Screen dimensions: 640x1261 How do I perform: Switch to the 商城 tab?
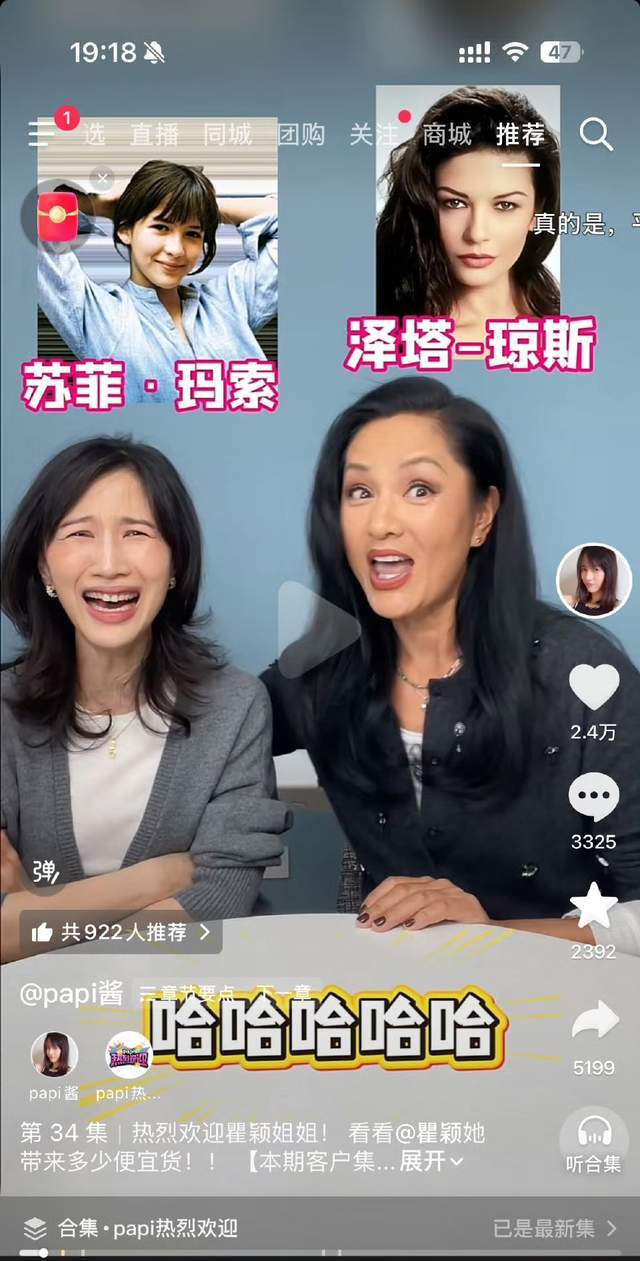[x=447, y=134]
